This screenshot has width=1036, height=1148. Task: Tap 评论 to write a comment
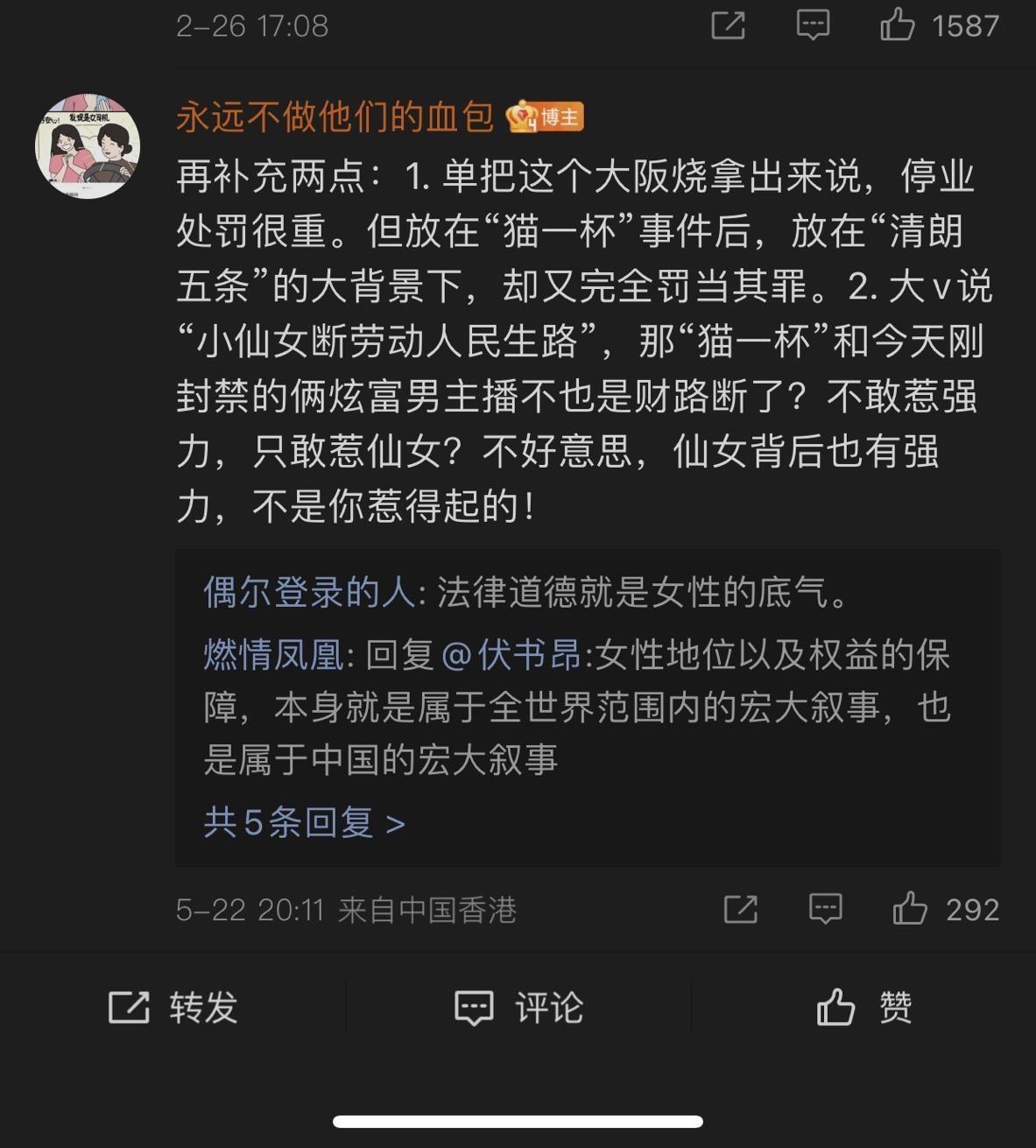(x=518, y=1008)
